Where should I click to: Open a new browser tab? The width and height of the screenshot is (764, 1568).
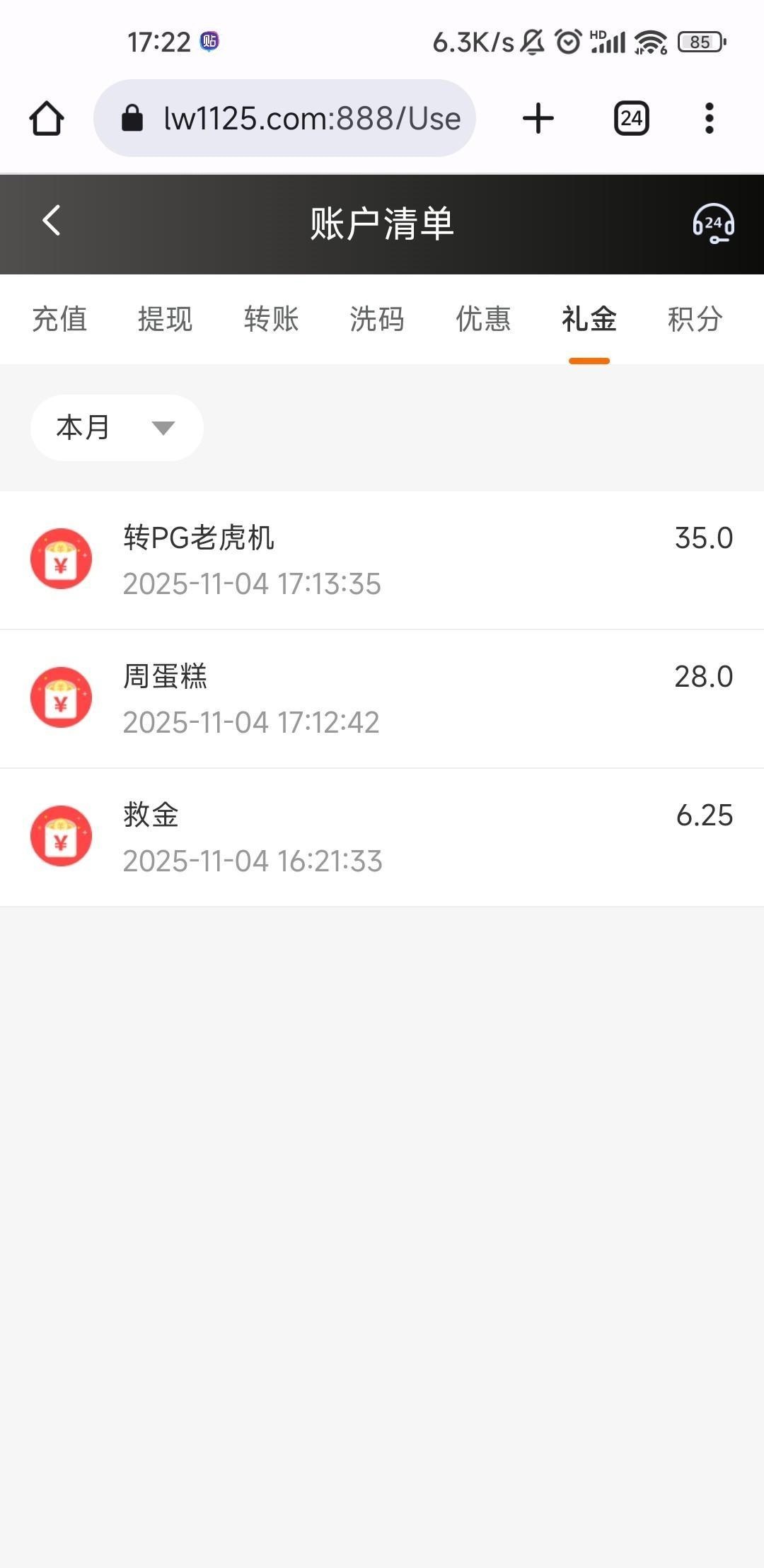(538, 118)
